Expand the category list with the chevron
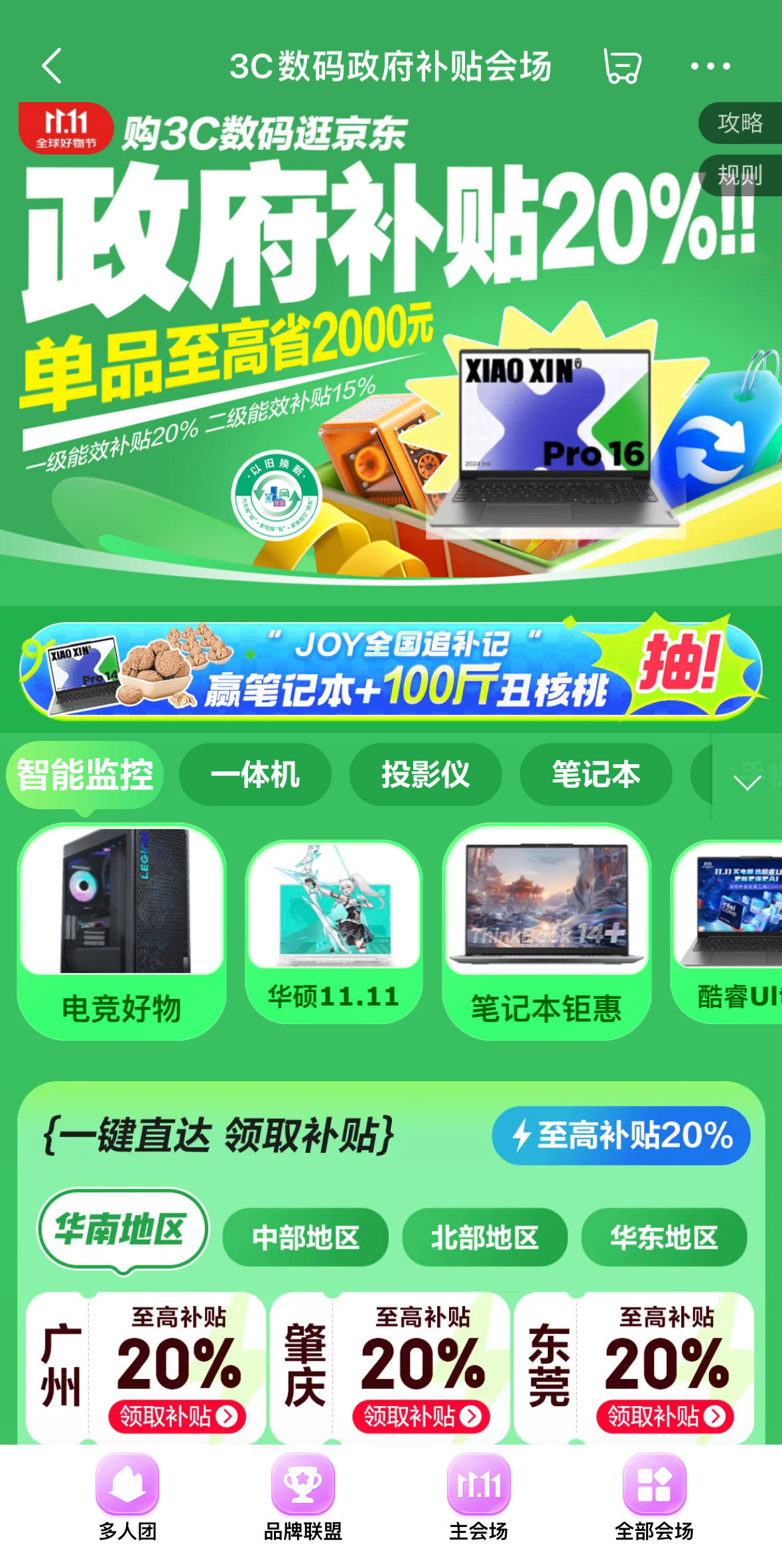 (x=748, y=782)
